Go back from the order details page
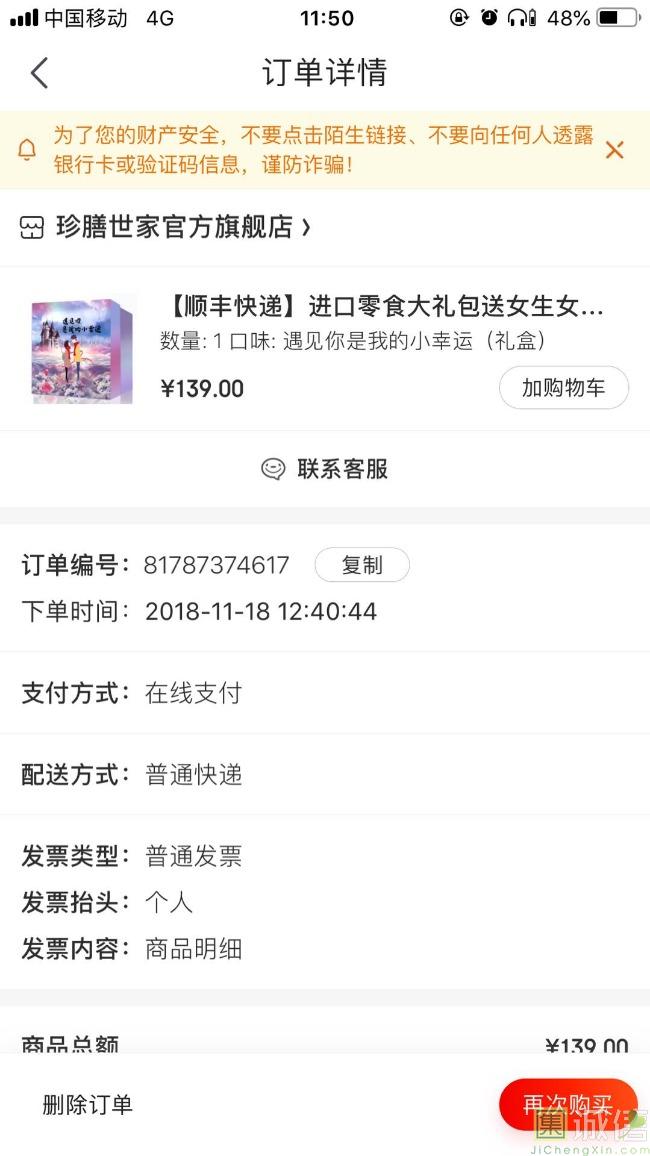This screenshot has height=1156, width=650. pyautogui.click(x=39, y=73)
